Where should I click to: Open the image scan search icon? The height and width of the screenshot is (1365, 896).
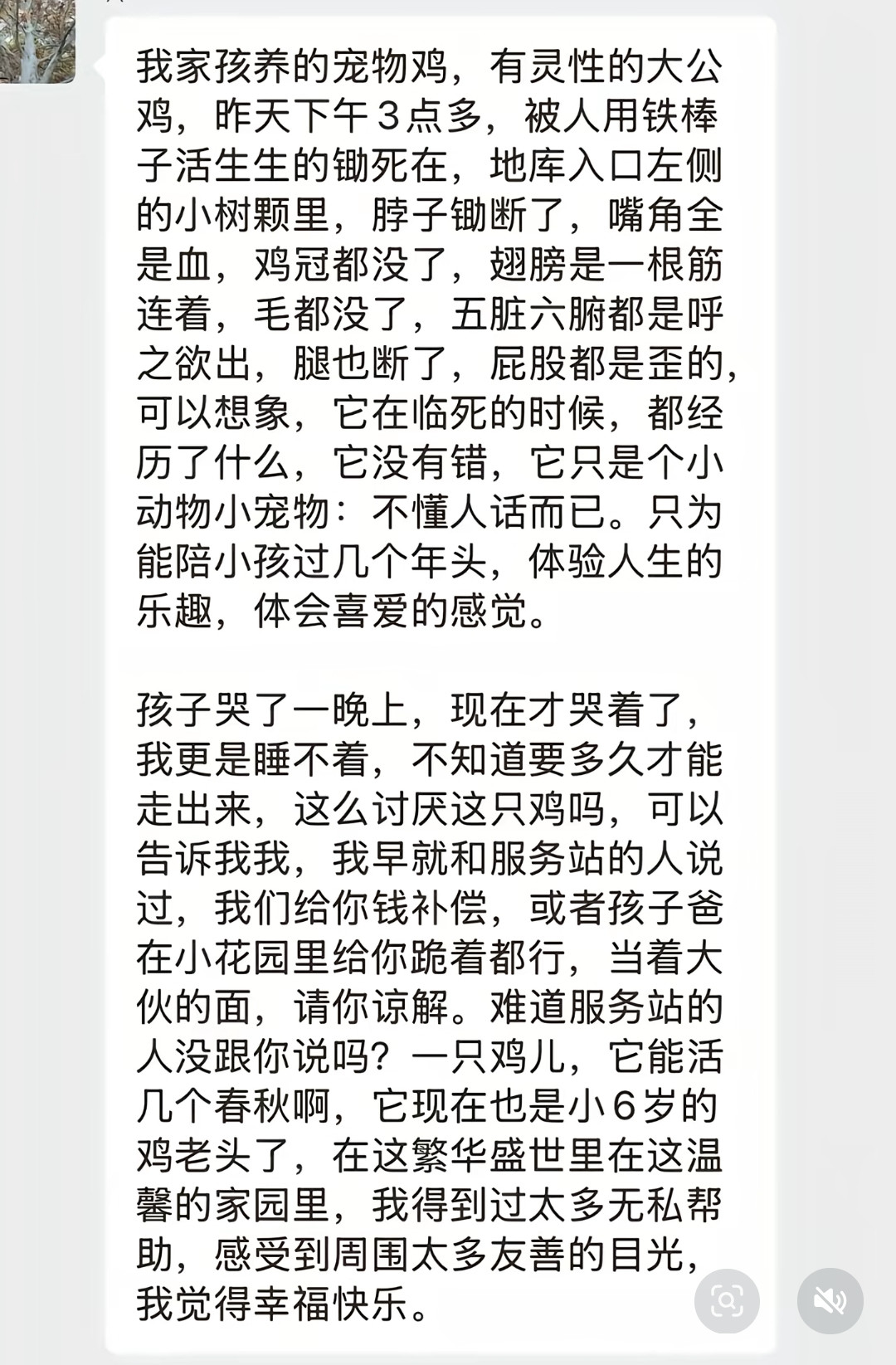click(x=727, y=1300)
